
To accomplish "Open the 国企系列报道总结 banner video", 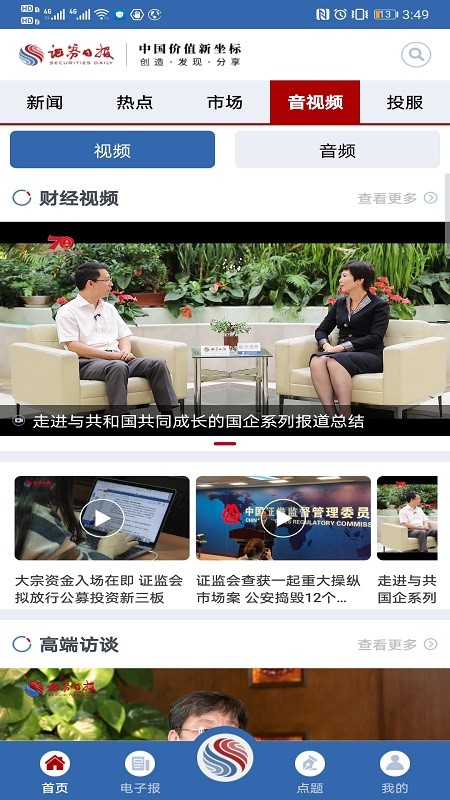I will (x=225, y=329).
